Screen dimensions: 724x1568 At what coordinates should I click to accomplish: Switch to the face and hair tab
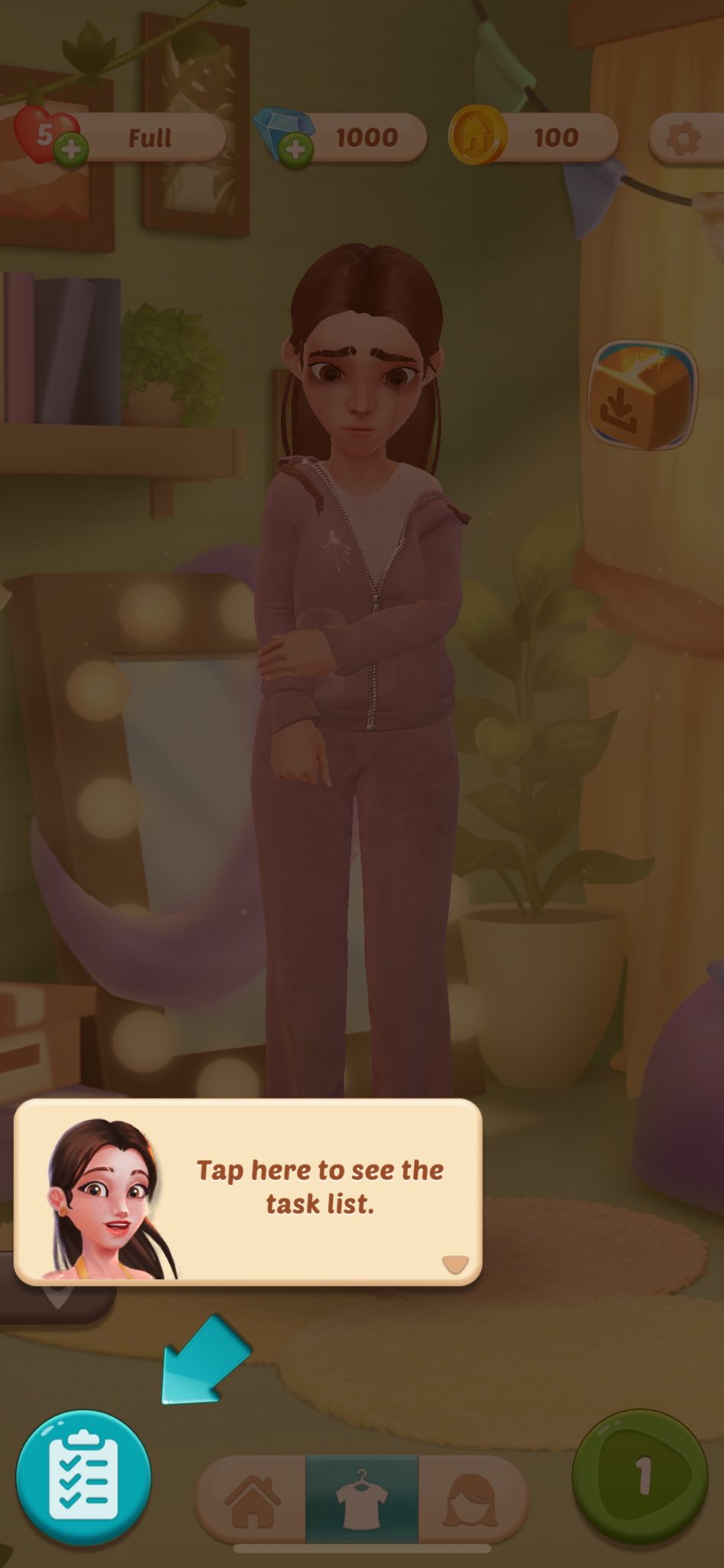tap(473, 1500)
